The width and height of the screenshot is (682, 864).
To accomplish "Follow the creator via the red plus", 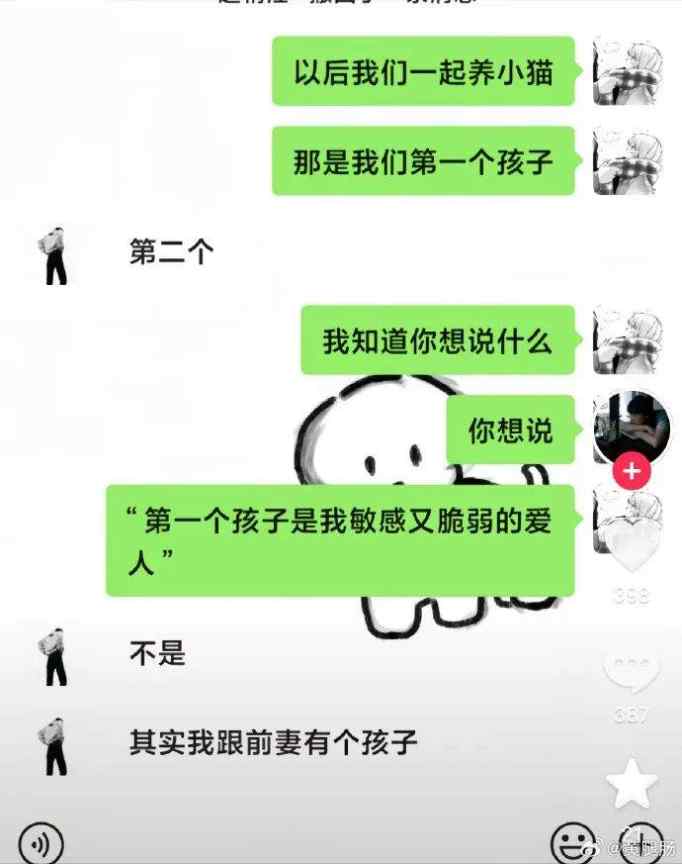I will [x=632, y=471].
